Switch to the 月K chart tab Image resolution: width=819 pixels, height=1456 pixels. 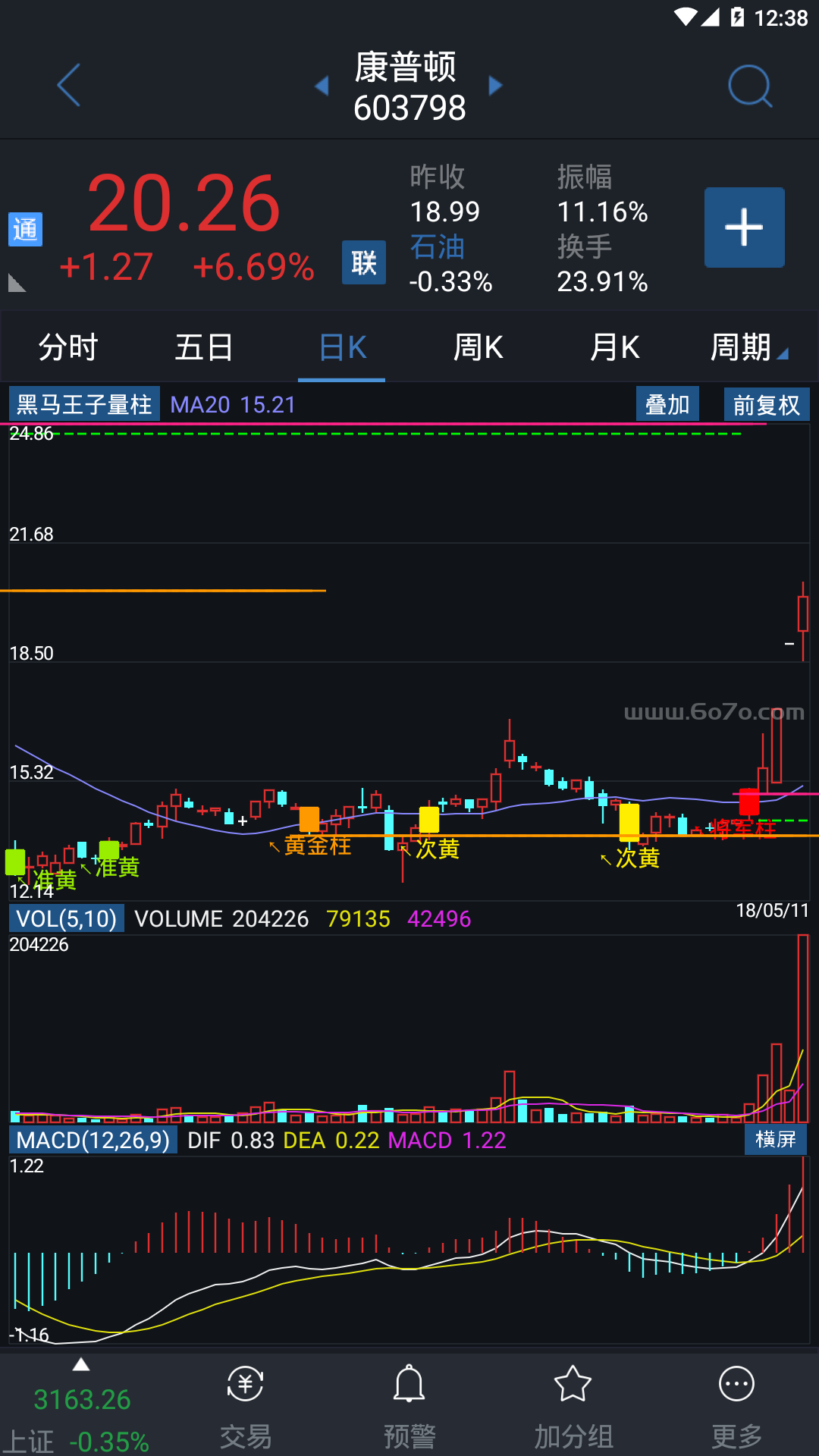pos(614,347)
